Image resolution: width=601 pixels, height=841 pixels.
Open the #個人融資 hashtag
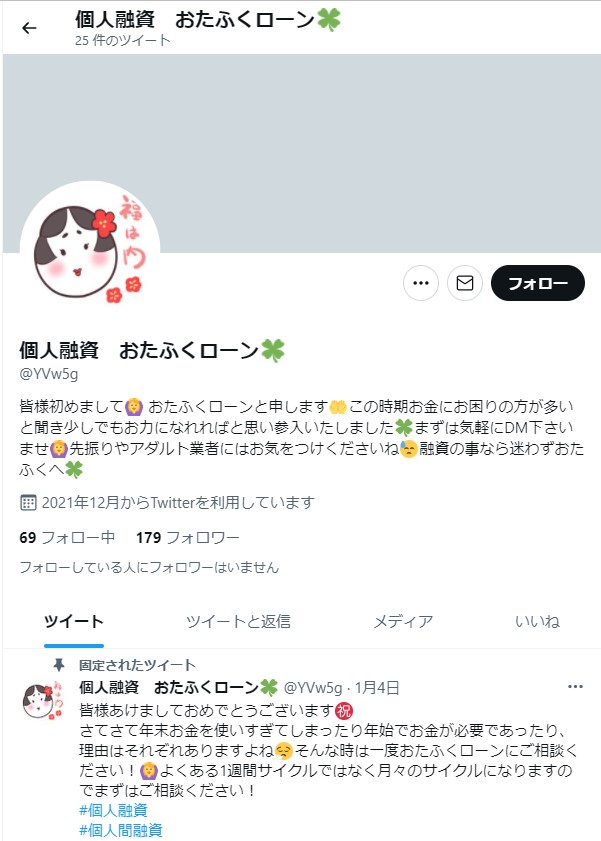113,810
